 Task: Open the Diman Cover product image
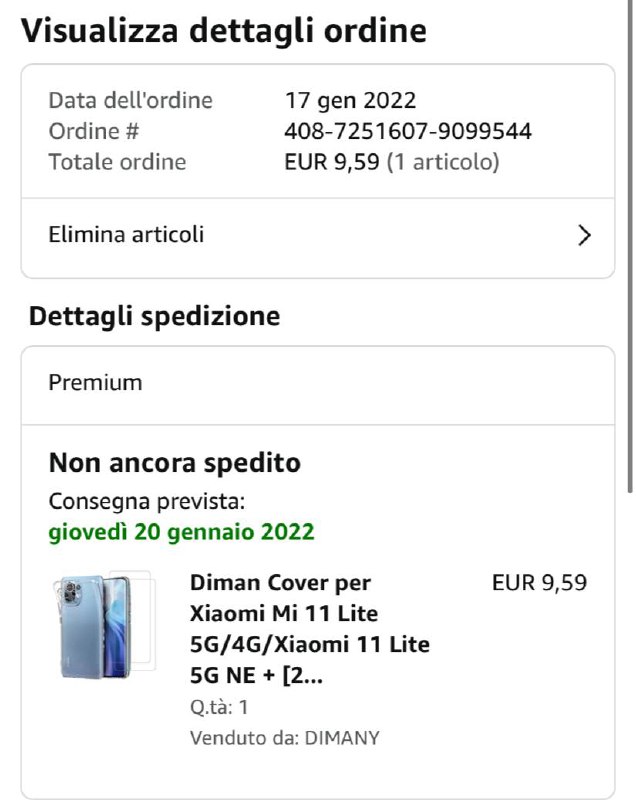click(x=103, y=624)
